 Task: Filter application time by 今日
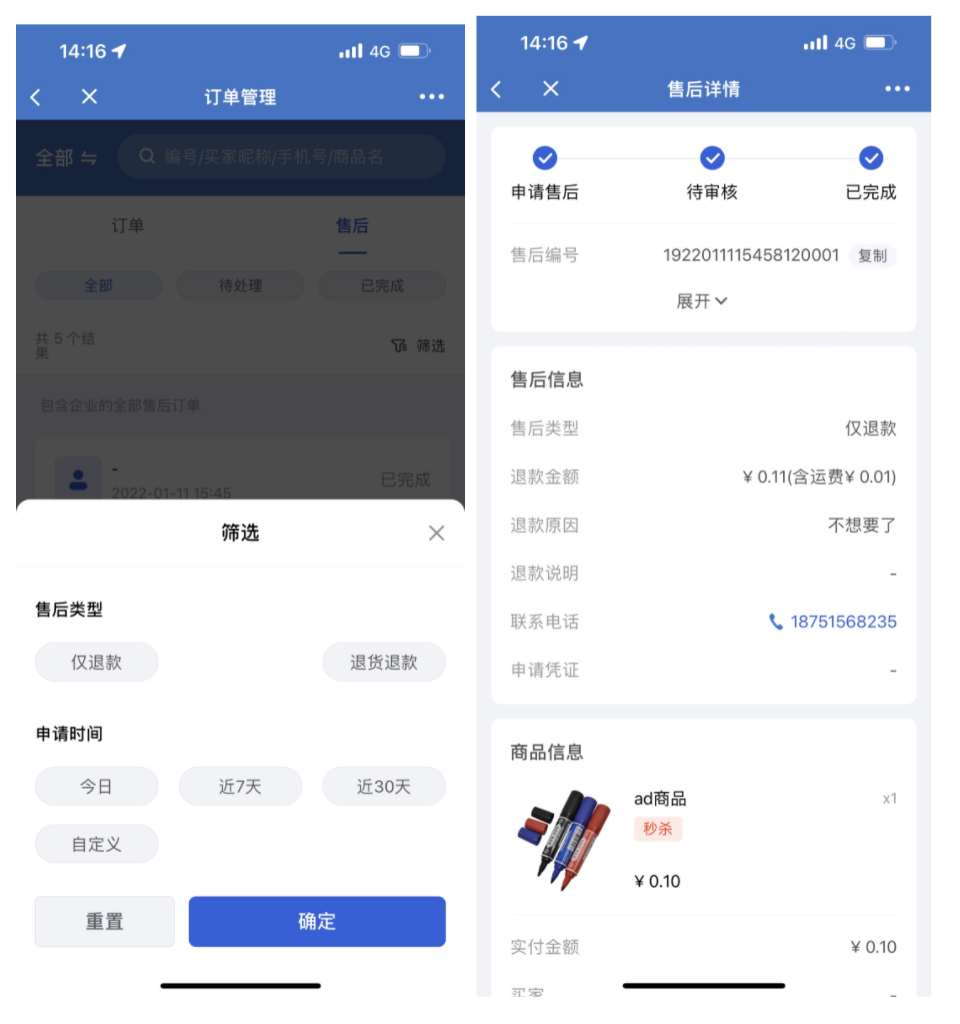pos(96,786)
